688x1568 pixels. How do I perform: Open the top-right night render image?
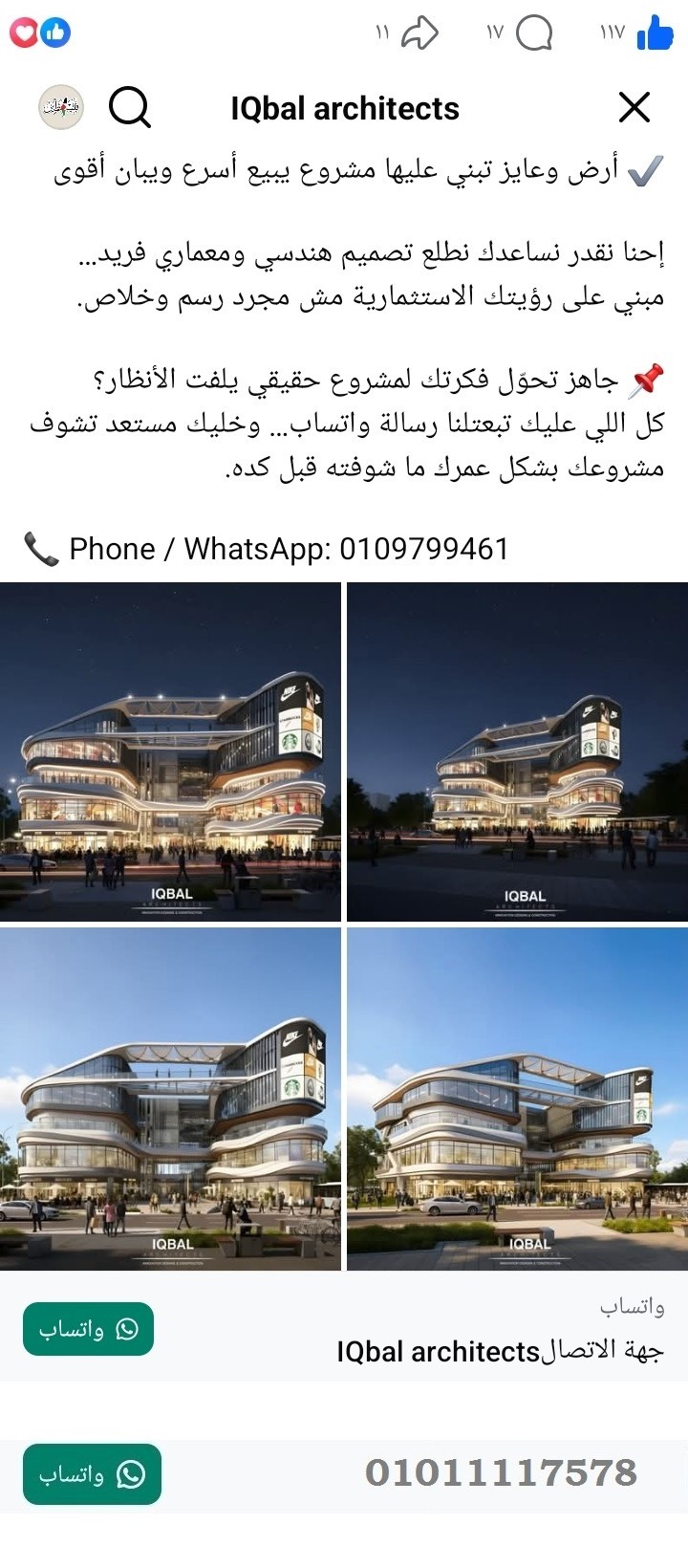point(516,751)
